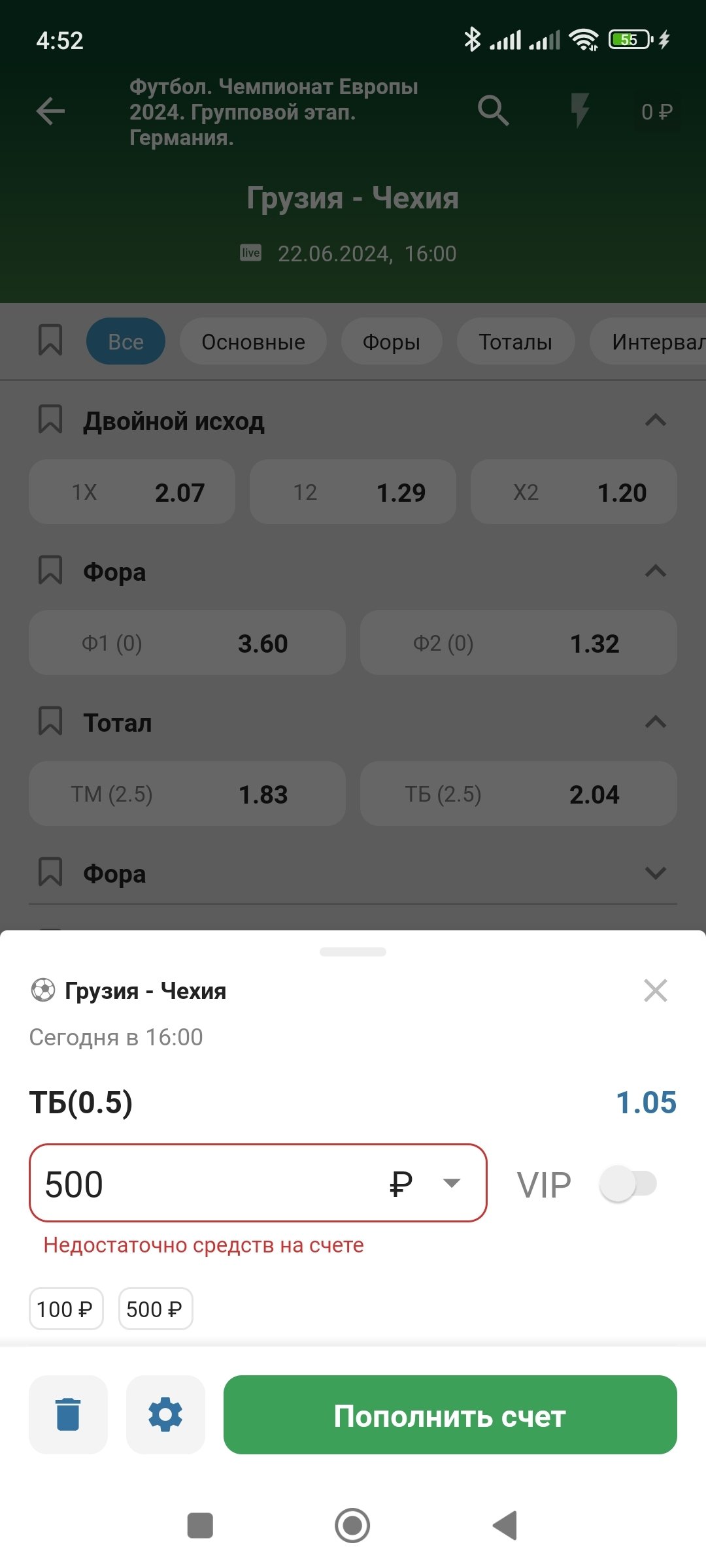Tap Пополнить счет to top up account
The height and width of the screenshot is (1568, 706).
(450, 1414)
